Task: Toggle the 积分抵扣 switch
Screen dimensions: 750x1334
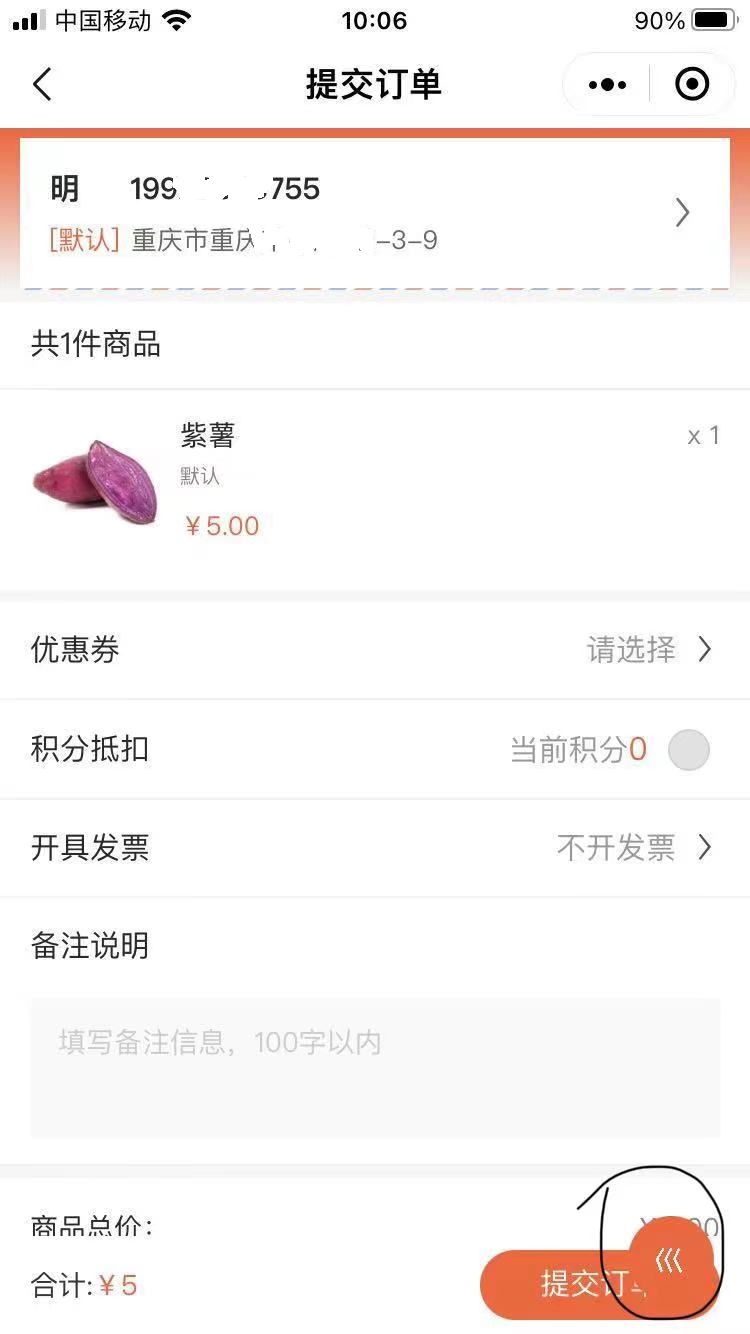Action: pos(688,750)
